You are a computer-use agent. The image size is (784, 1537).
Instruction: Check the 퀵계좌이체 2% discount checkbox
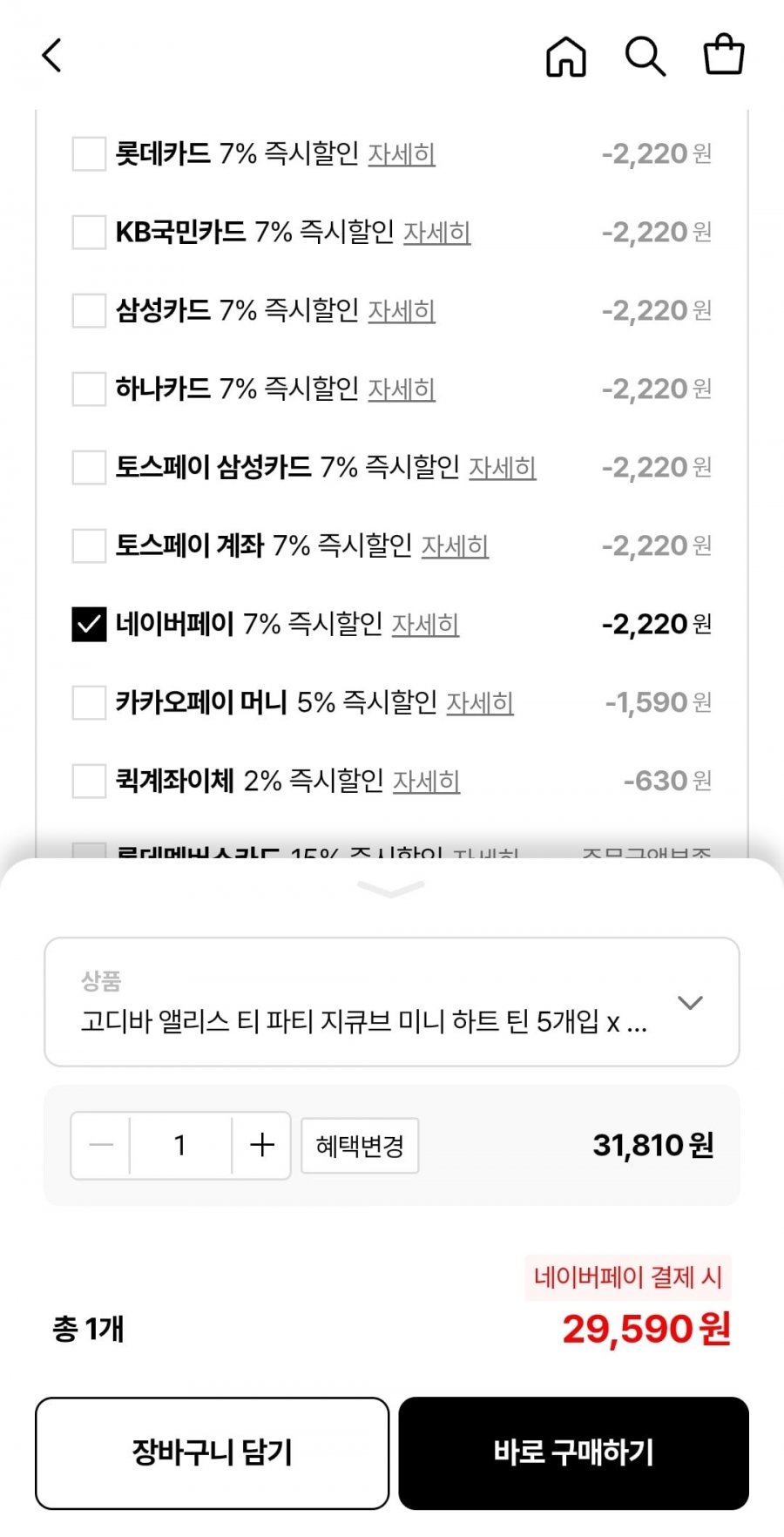point(89,781)
